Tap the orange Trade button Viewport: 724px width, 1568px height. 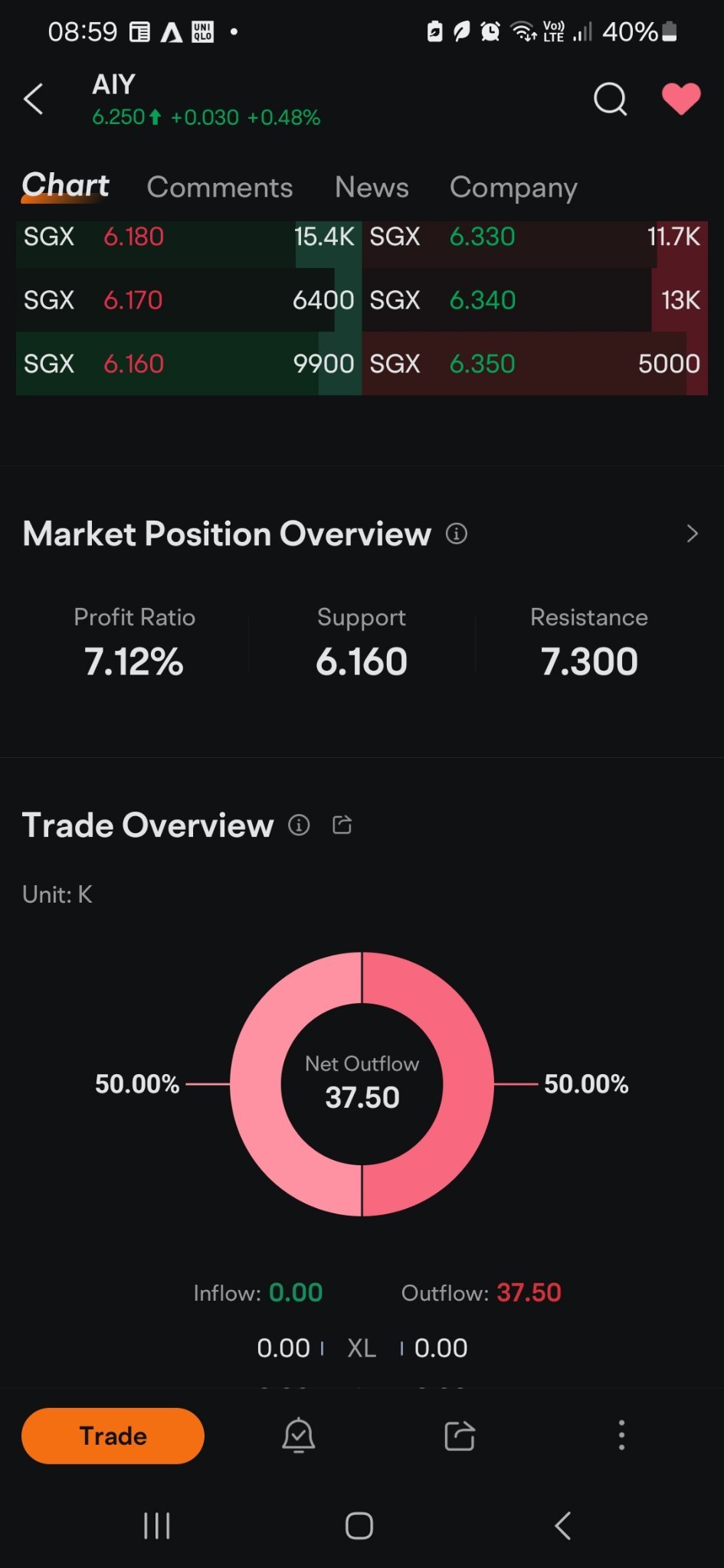pyautogui.click(x=113, y=1436)
